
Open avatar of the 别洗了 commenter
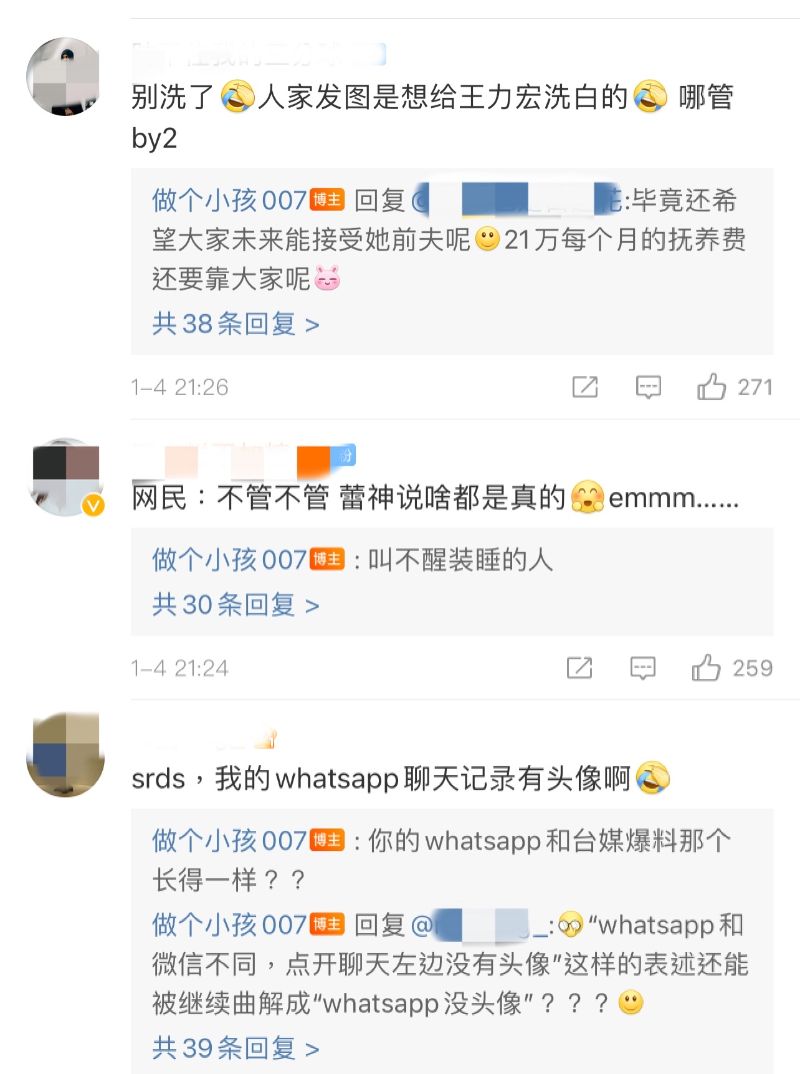(x=65, y=78)
